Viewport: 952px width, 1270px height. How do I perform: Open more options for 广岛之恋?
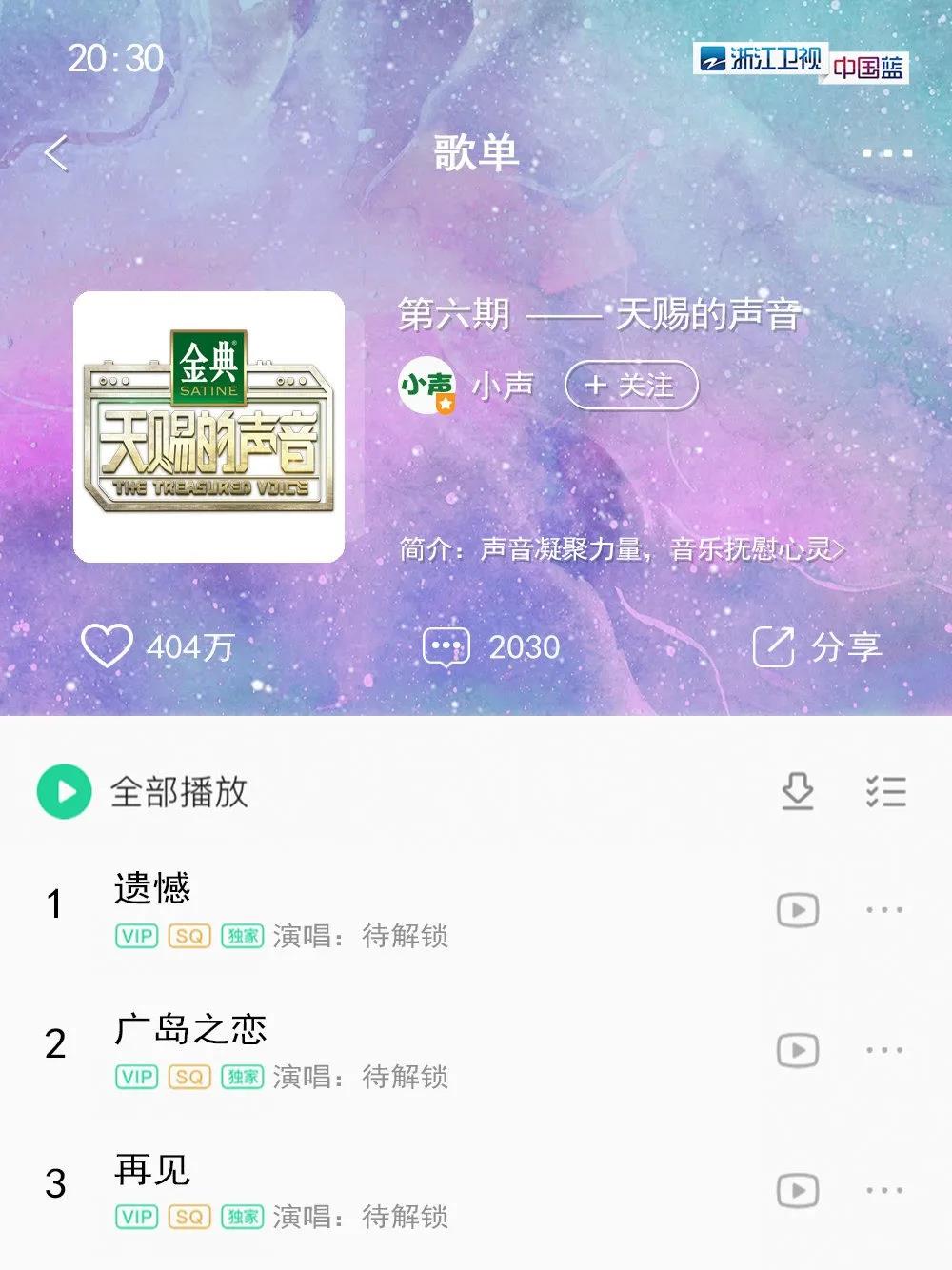(884, 1051)
